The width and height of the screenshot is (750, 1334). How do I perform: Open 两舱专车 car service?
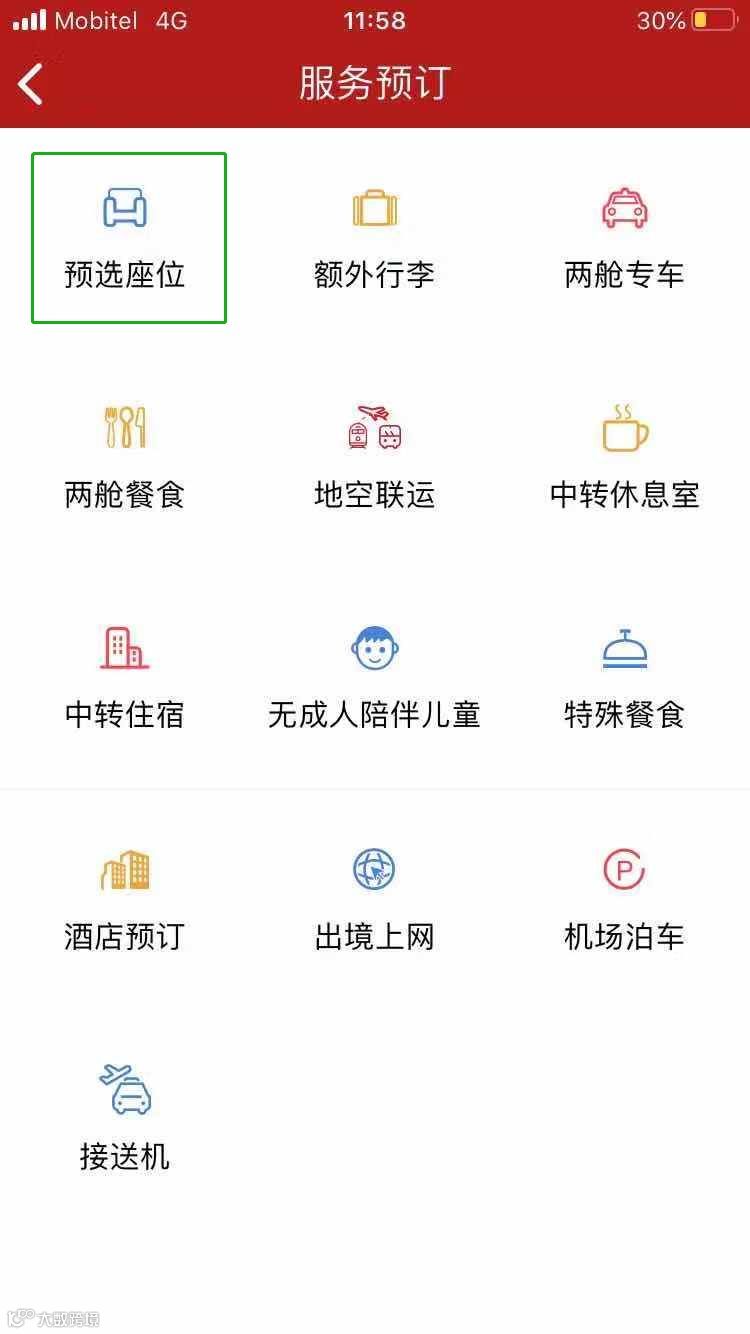(x=624, y=238)
